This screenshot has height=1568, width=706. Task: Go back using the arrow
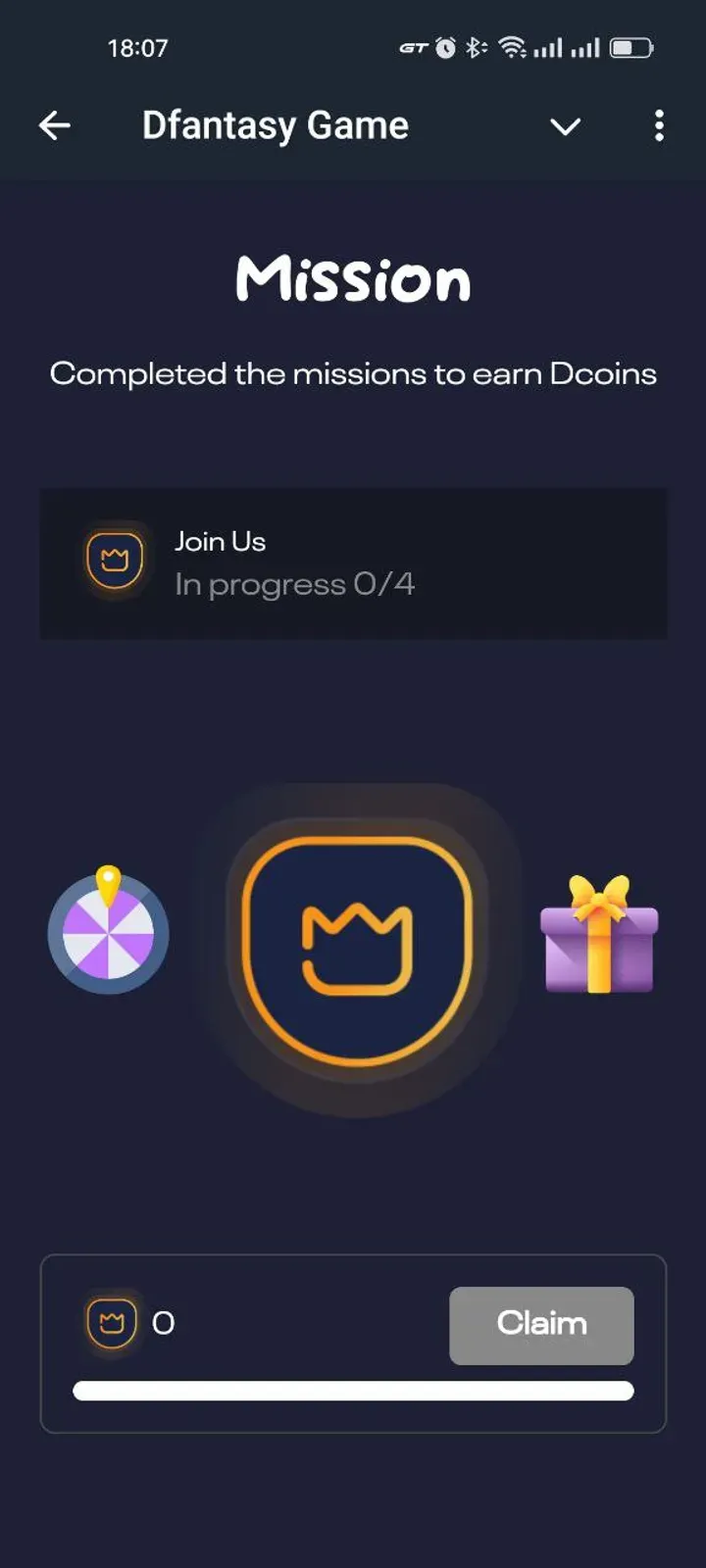[x=55, y=125]
